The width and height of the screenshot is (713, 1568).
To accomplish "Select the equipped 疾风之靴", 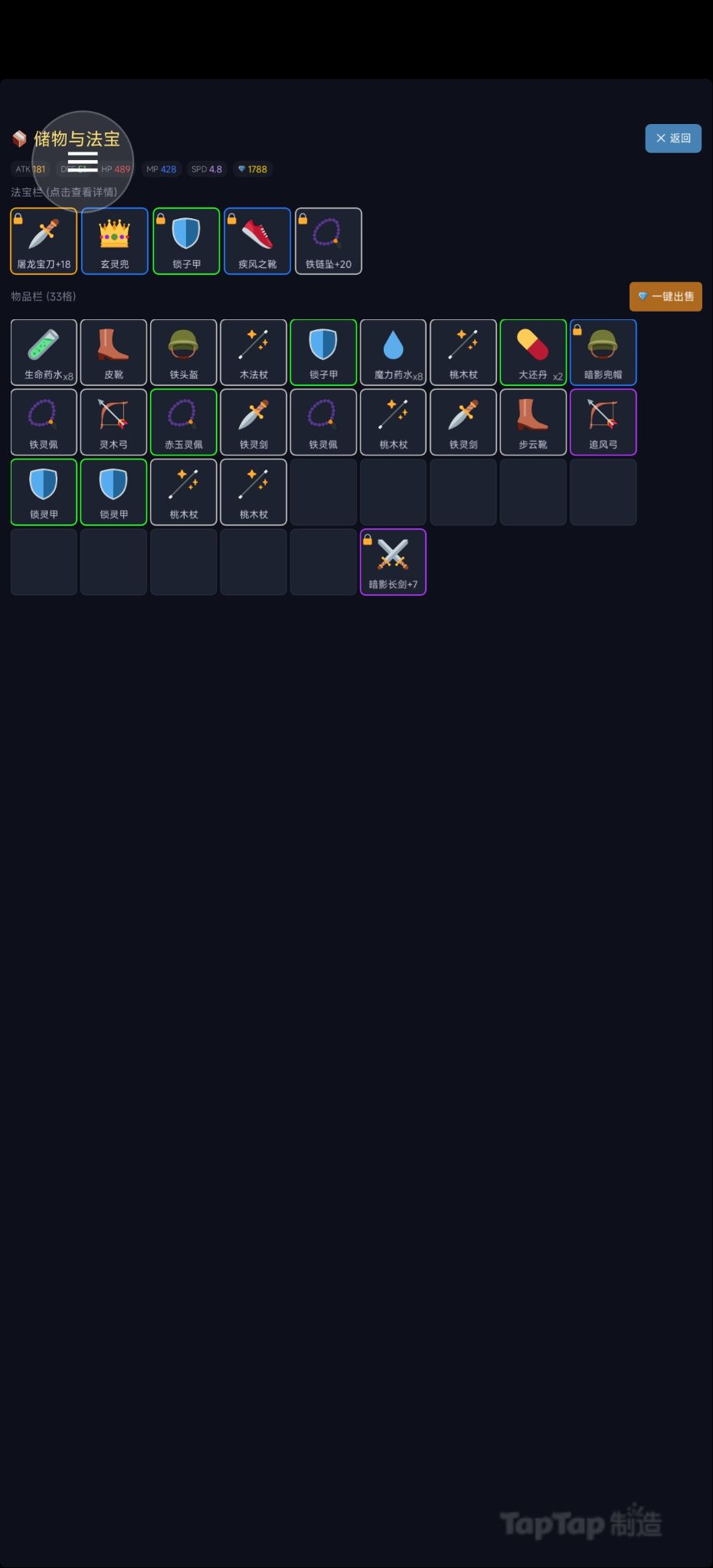I will (257, 241).
